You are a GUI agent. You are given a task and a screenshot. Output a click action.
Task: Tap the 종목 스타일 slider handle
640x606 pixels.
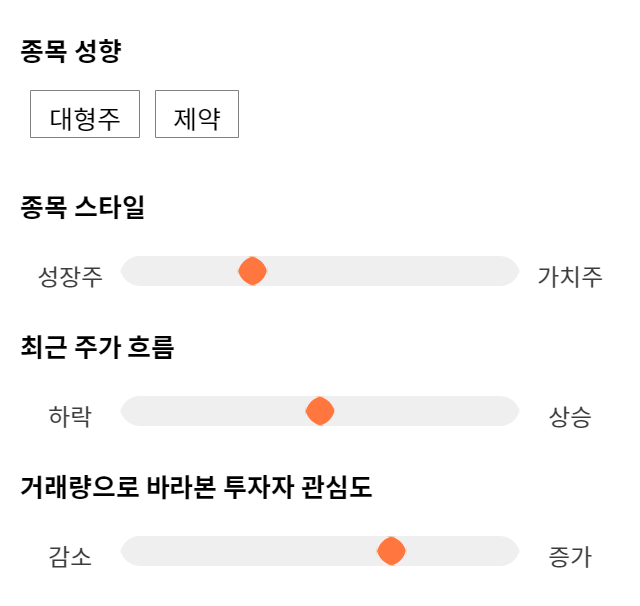coord(253,271)
